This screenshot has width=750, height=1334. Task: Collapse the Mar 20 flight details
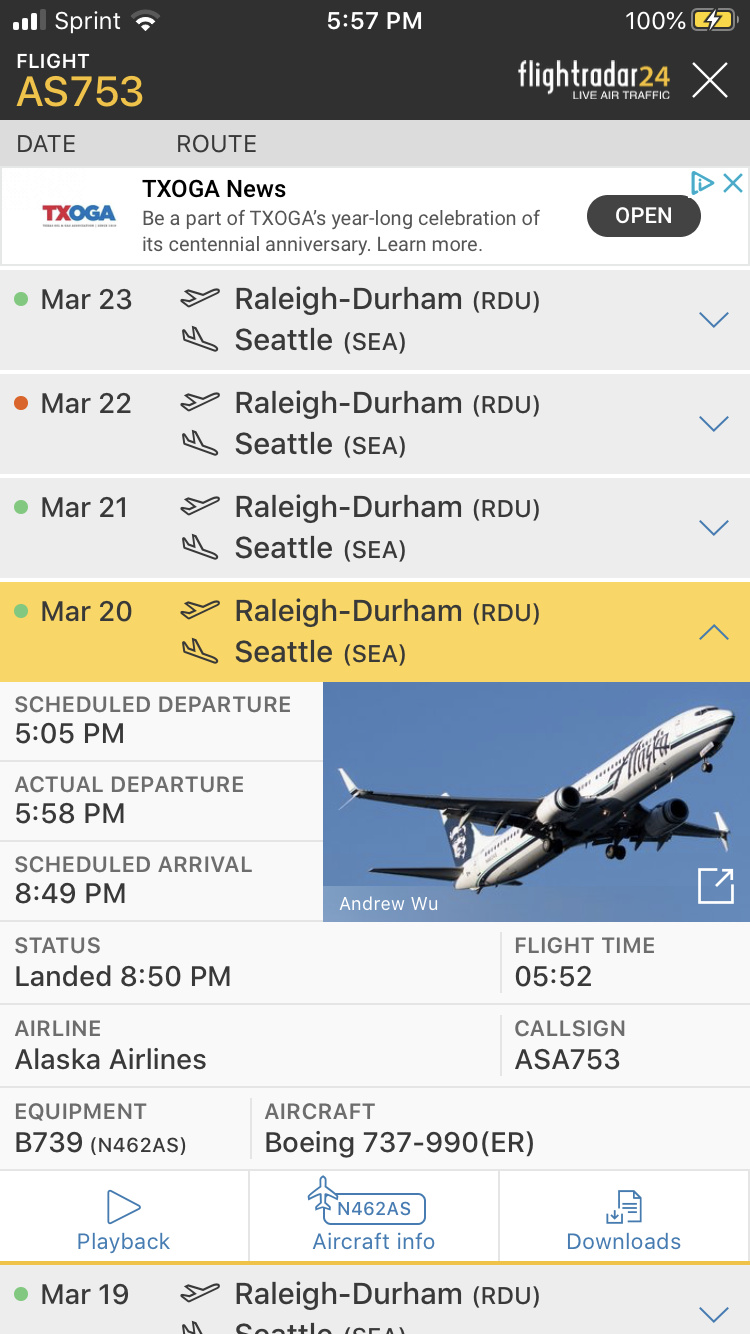tap(713, 632)
